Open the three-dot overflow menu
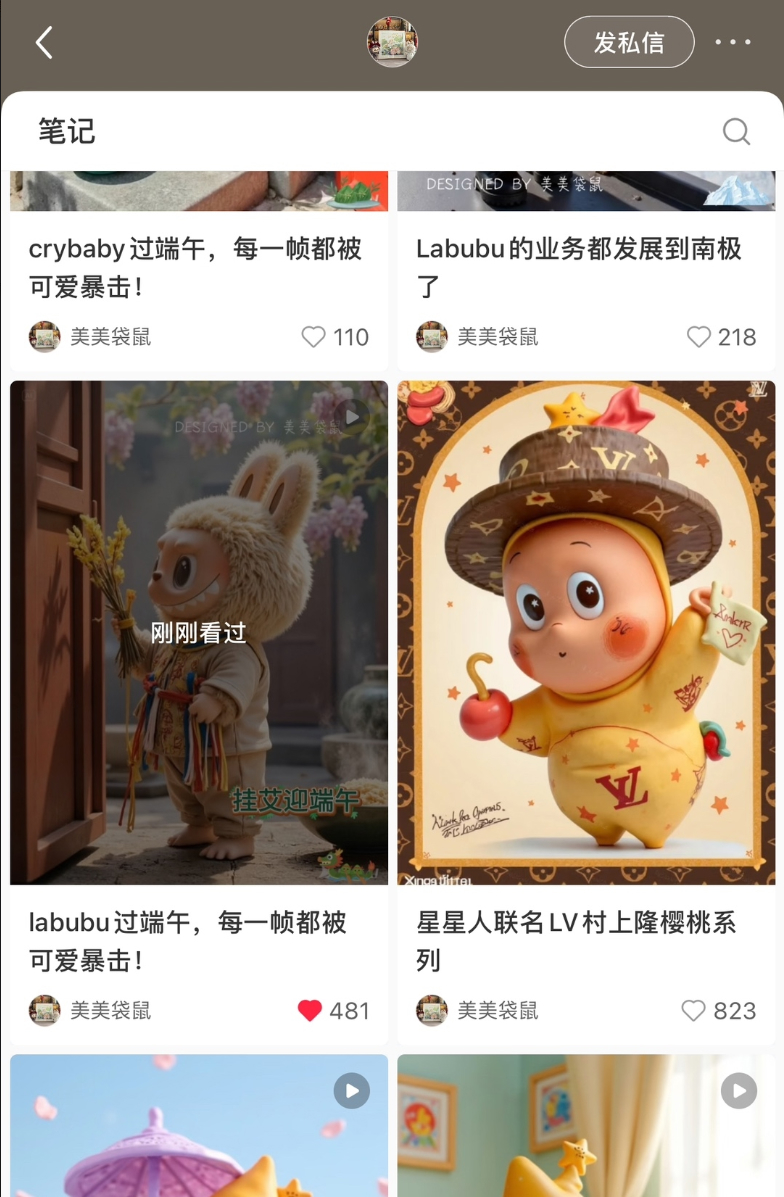 pyautogui.click(x=732, y=42)
